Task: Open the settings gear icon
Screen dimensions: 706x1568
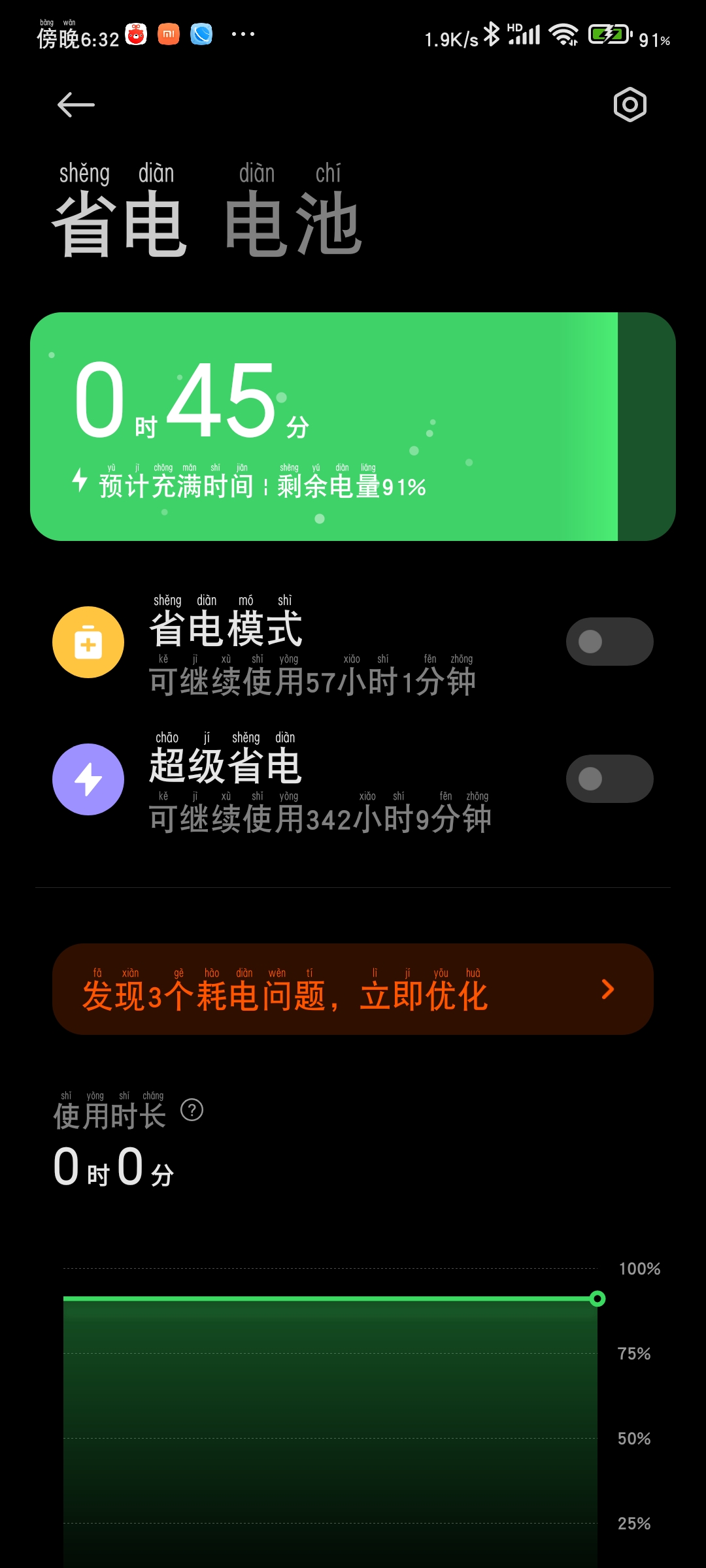Action: 630,105
